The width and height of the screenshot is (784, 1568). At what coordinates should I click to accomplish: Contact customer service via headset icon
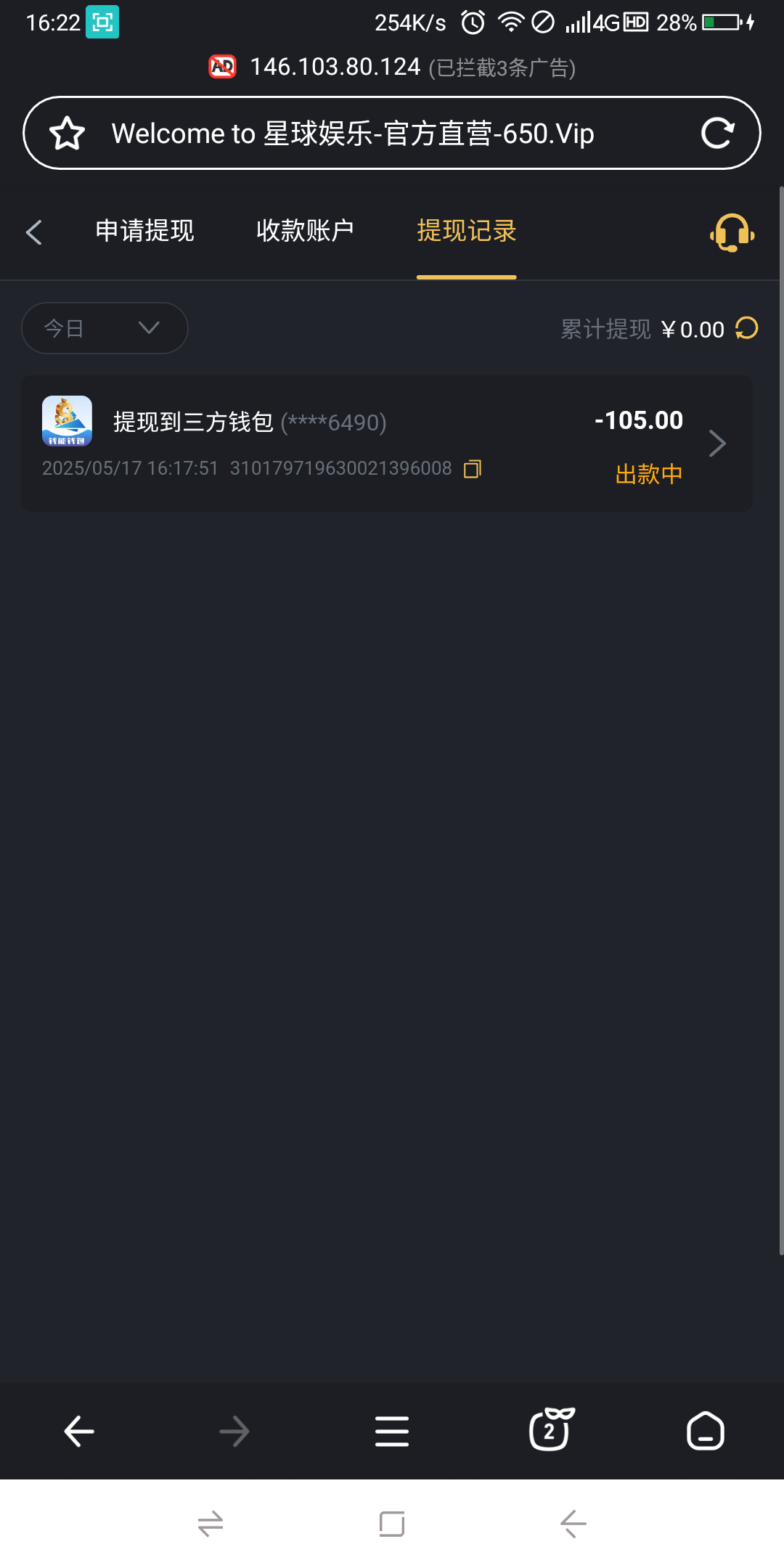tap(732, 232)
